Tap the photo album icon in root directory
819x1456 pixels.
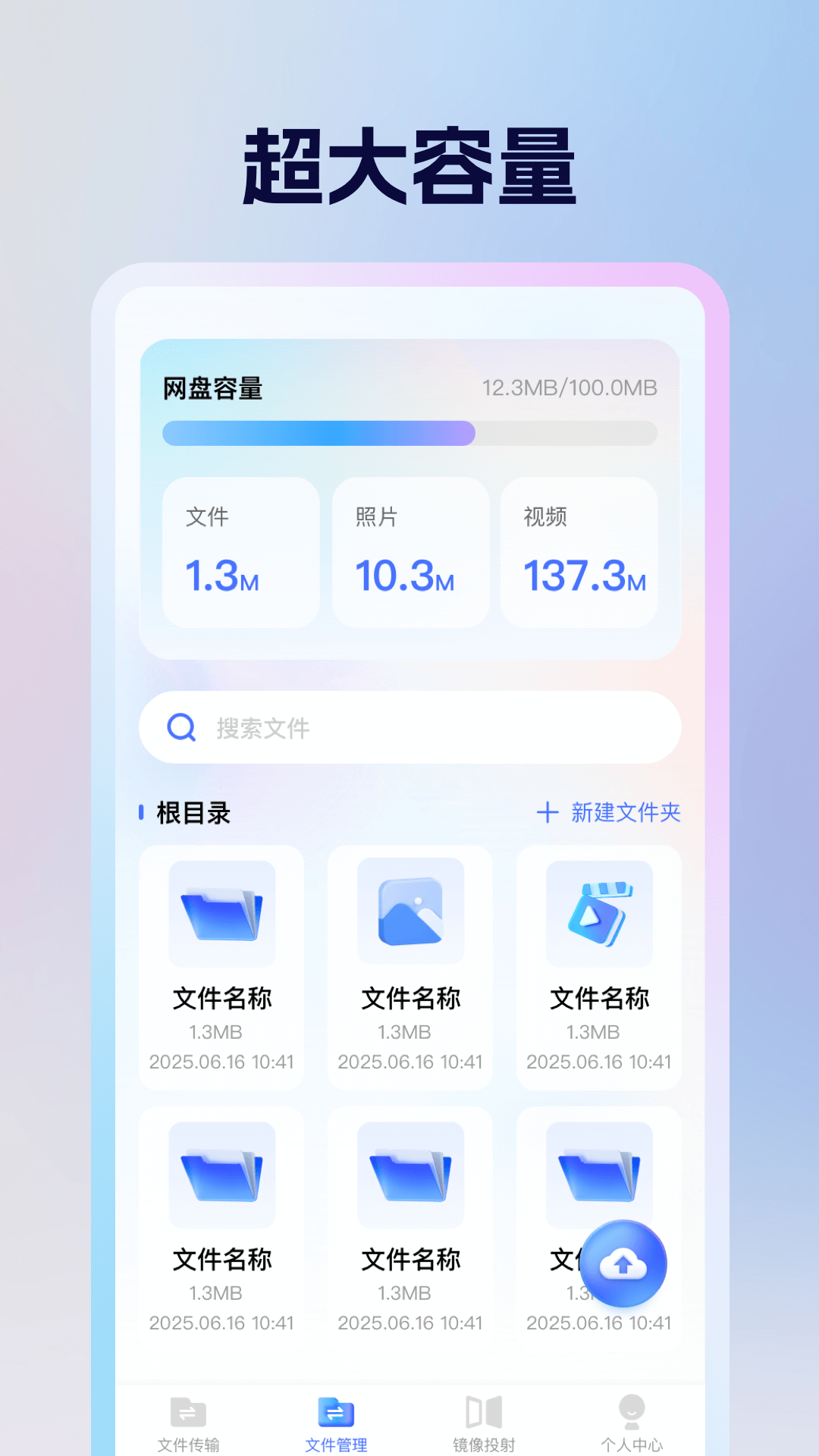(410, 913)
